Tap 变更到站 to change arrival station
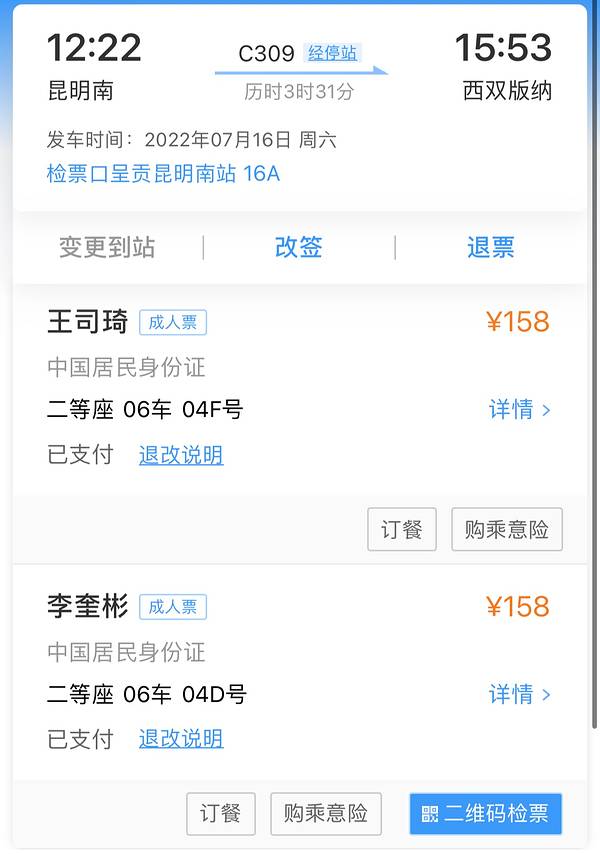 107,247
